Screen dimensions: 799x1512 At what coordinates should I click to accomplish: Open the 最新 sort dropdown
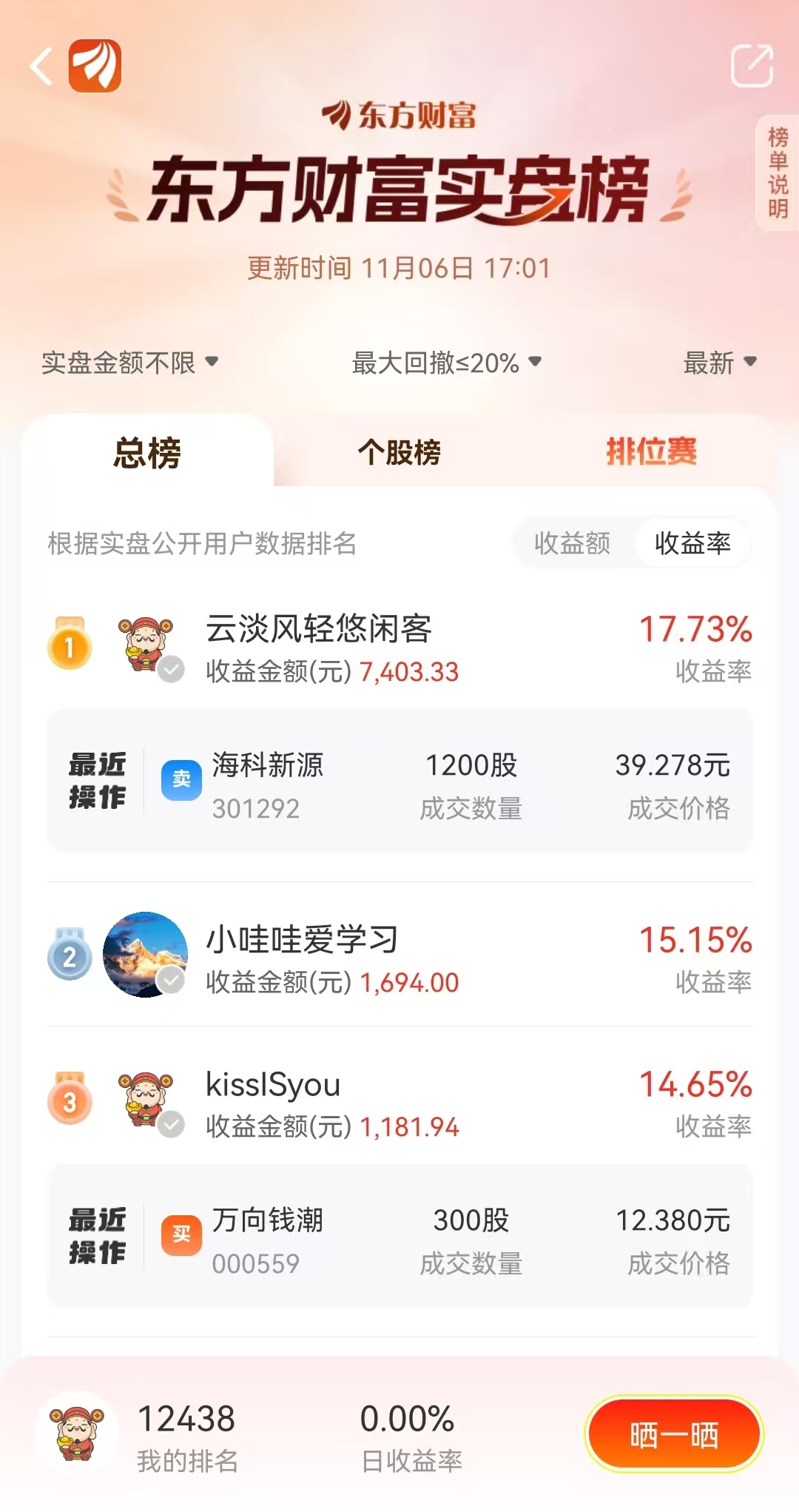[x=718, y=363]
